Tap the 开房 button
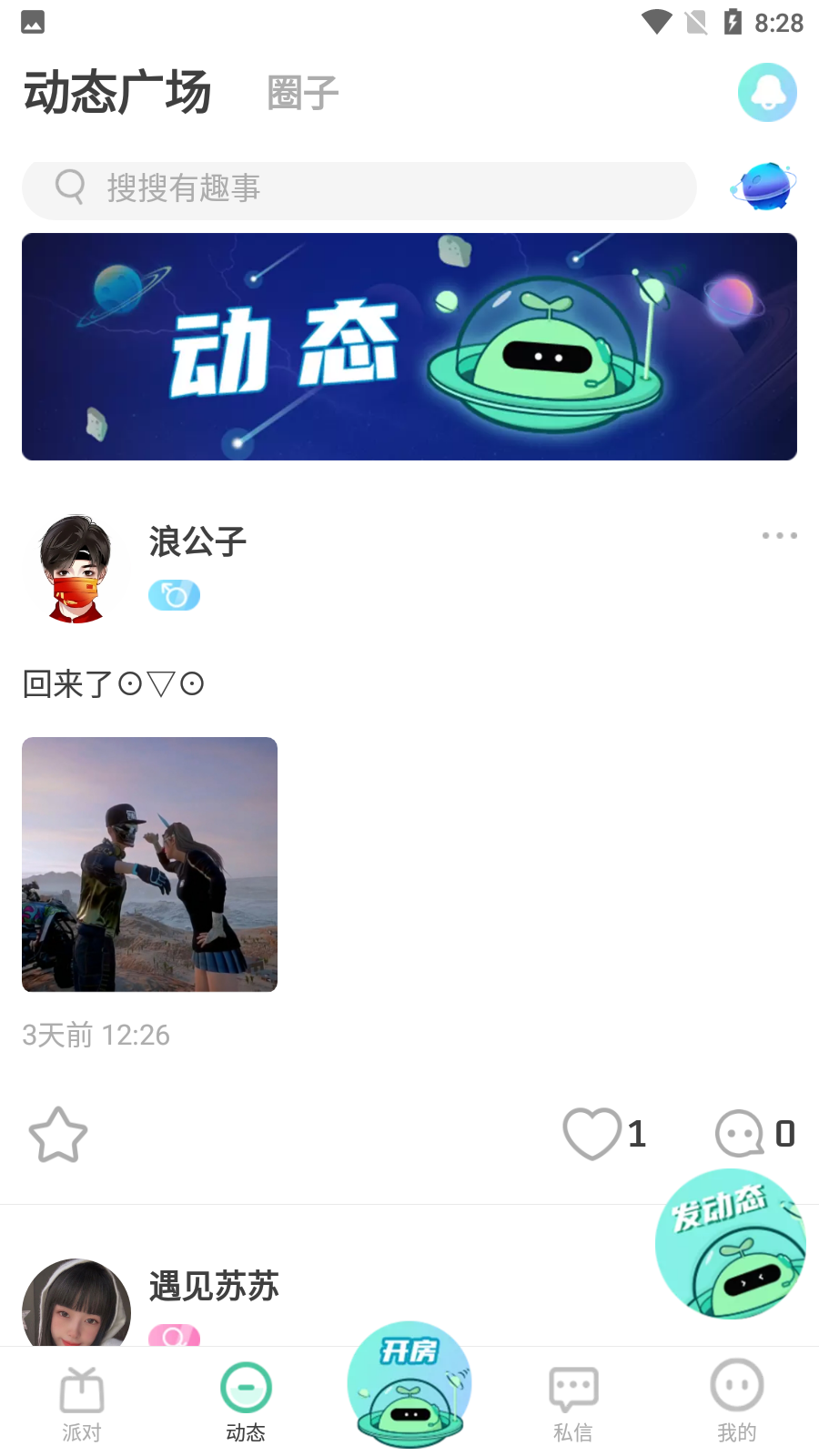The image size is (819, 1456). [x=409, y=1385]
